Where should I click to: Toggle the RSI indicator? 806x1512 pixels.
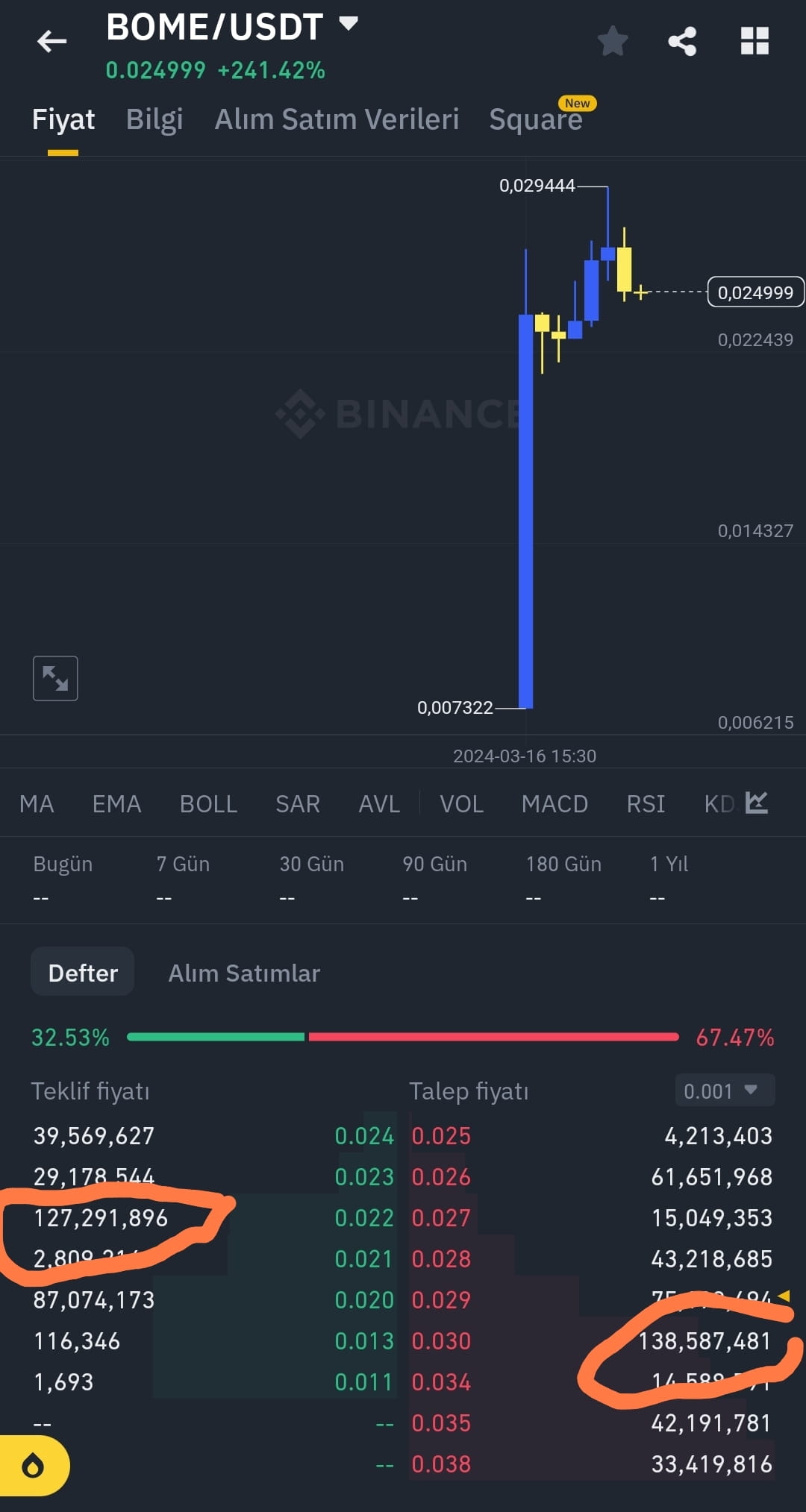(645, 803)
